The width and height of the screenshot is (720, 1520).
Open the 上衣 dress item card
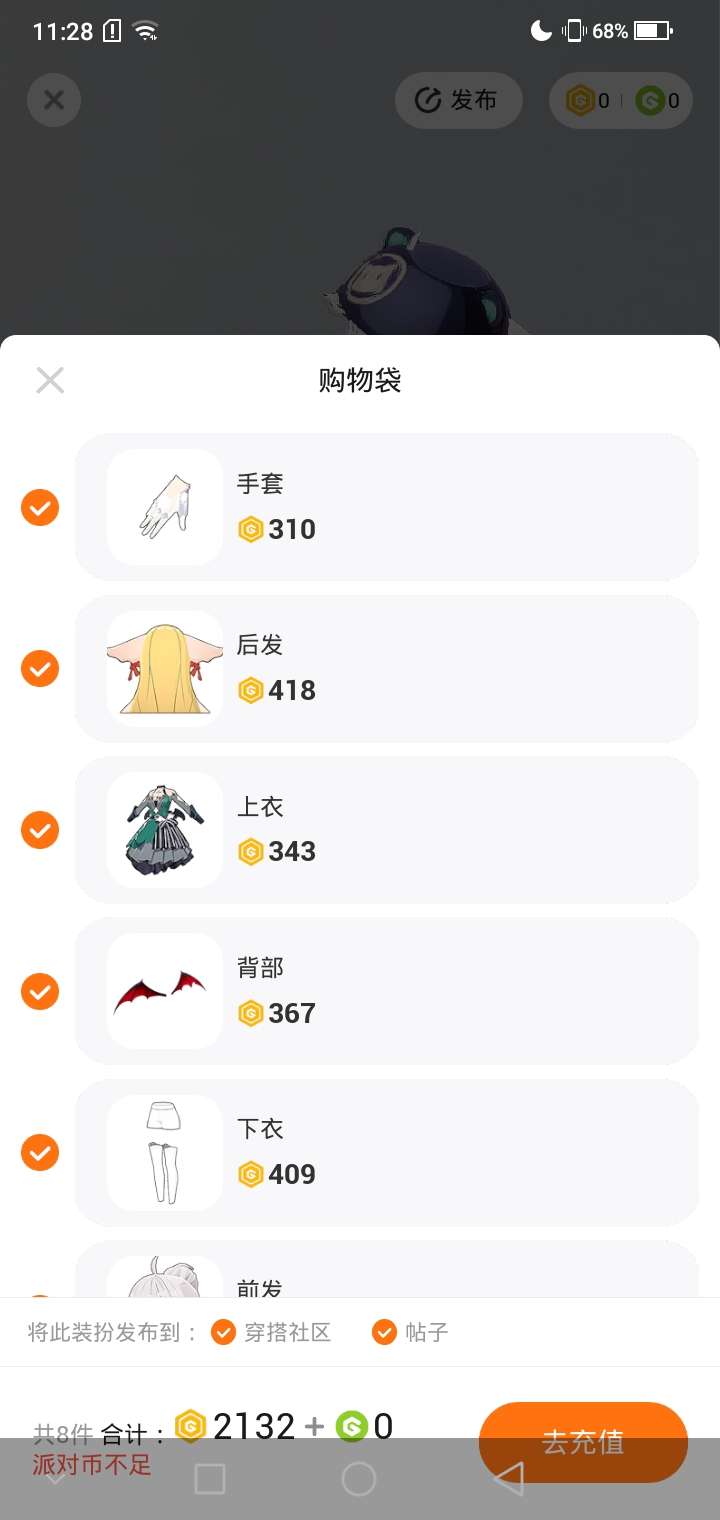386,830
